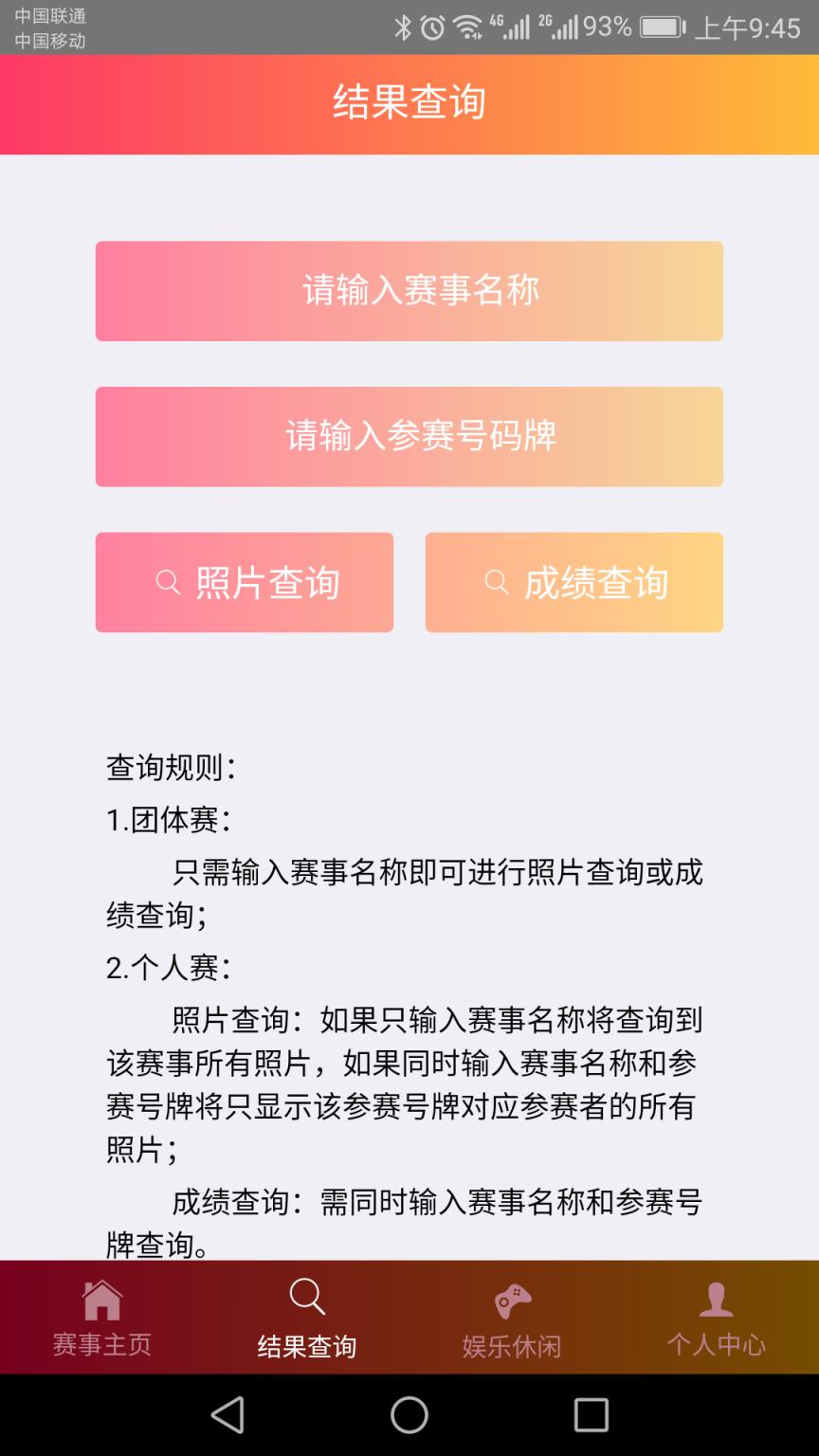Tap the person icon above 个人中心
This screenshot has width=819, height=1456.
(716, 1300)
